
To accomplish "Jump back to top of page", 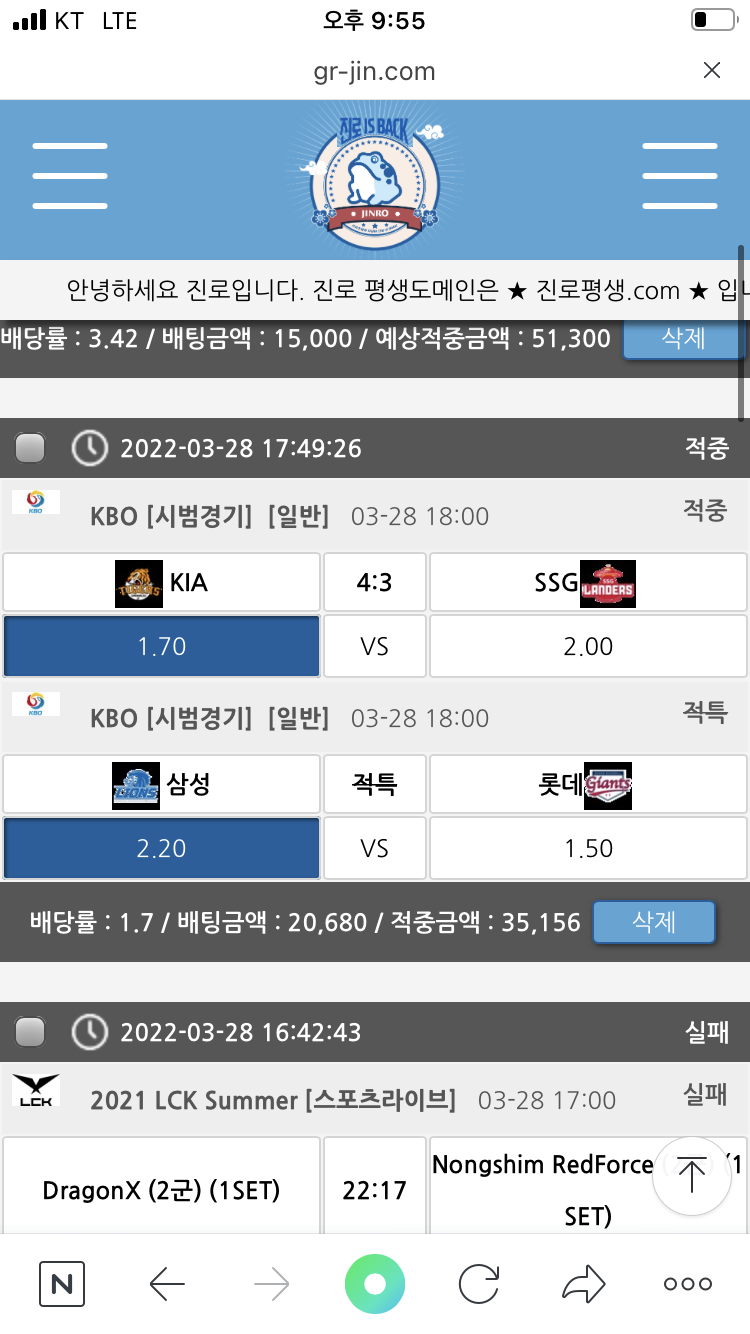I will [691, 1177].
